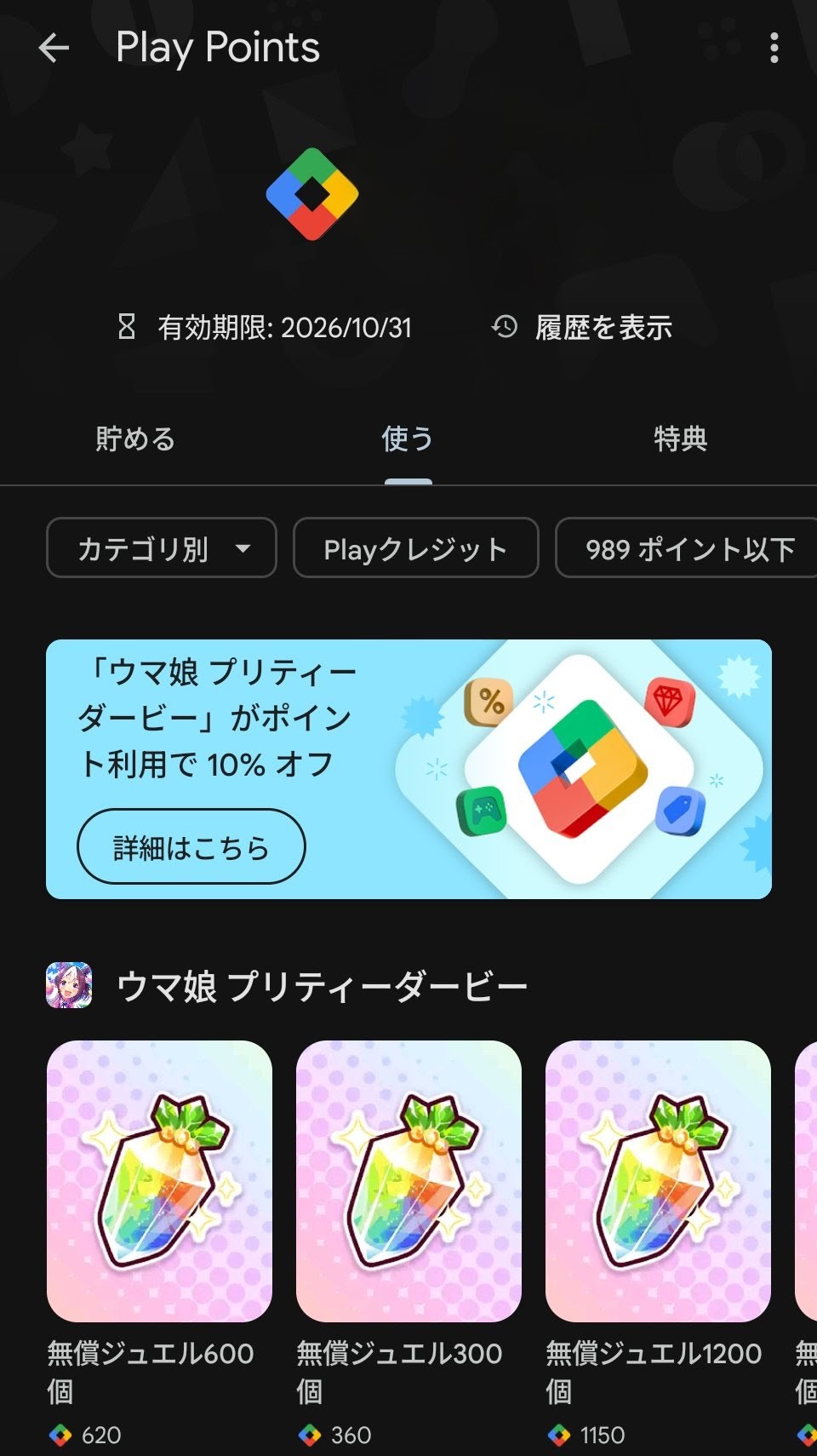The width and height of the screenshot is (817, 1456).
Task: Apply the 989 ポイント以下 filter
Action: (x=689, y=548)
